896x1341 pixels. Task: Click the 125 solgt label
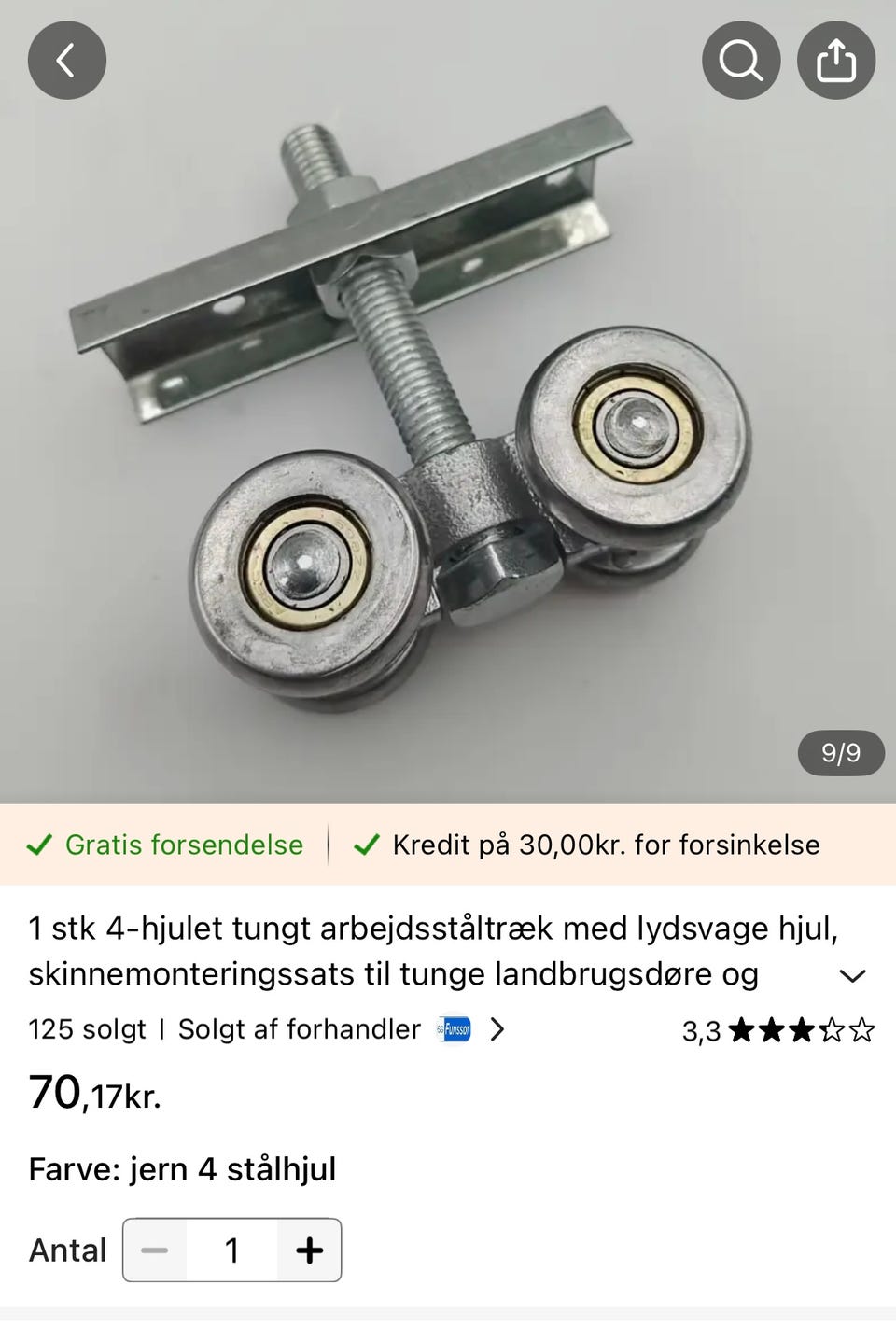87,1029
